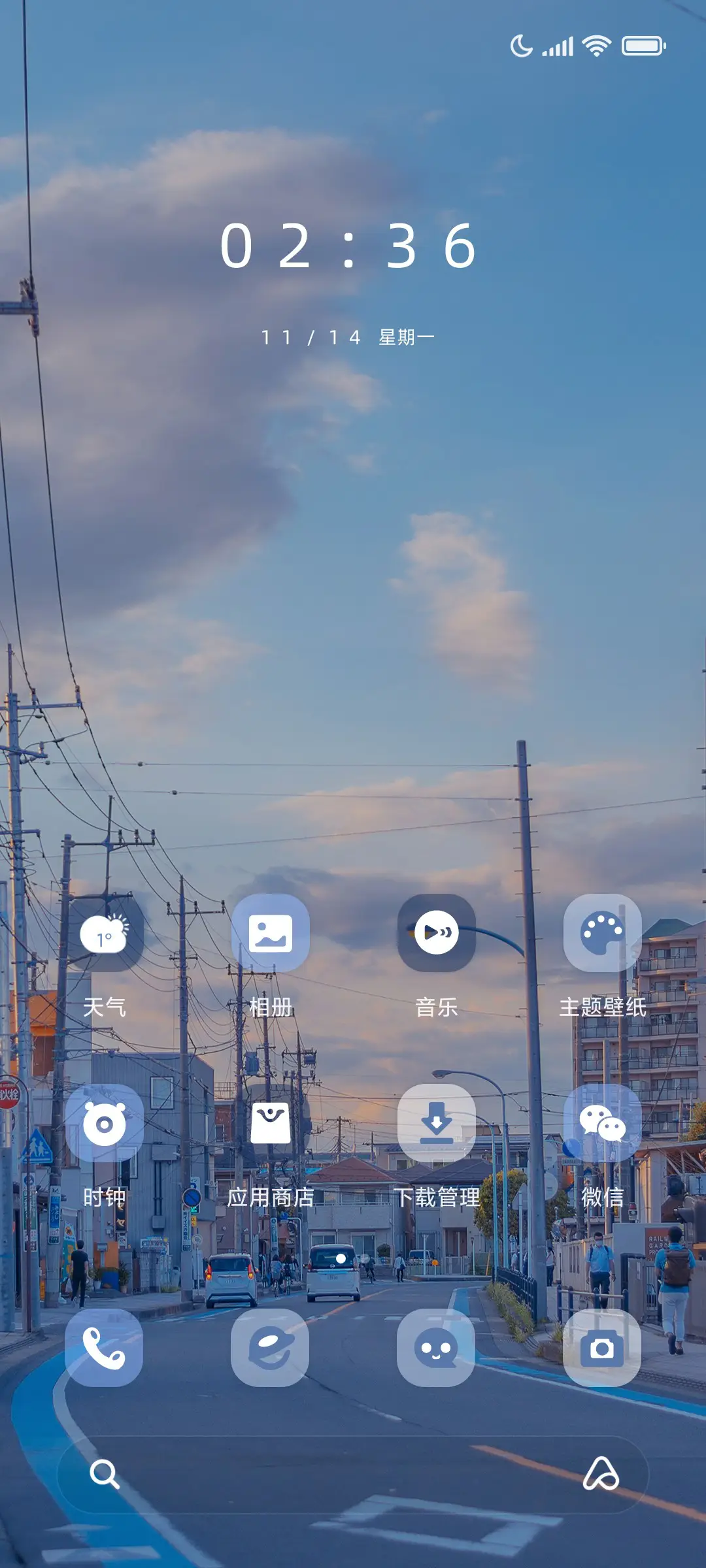Tap the battery indicator
Screen dimensions: 706x1568
point(643,44)
